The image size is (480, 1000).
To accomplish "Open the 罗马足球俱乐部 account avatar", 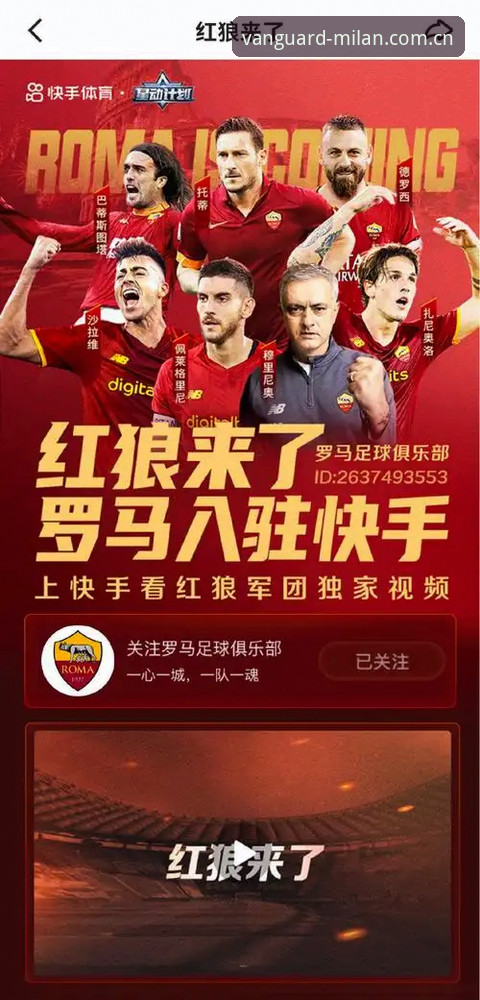I will 78,661.
